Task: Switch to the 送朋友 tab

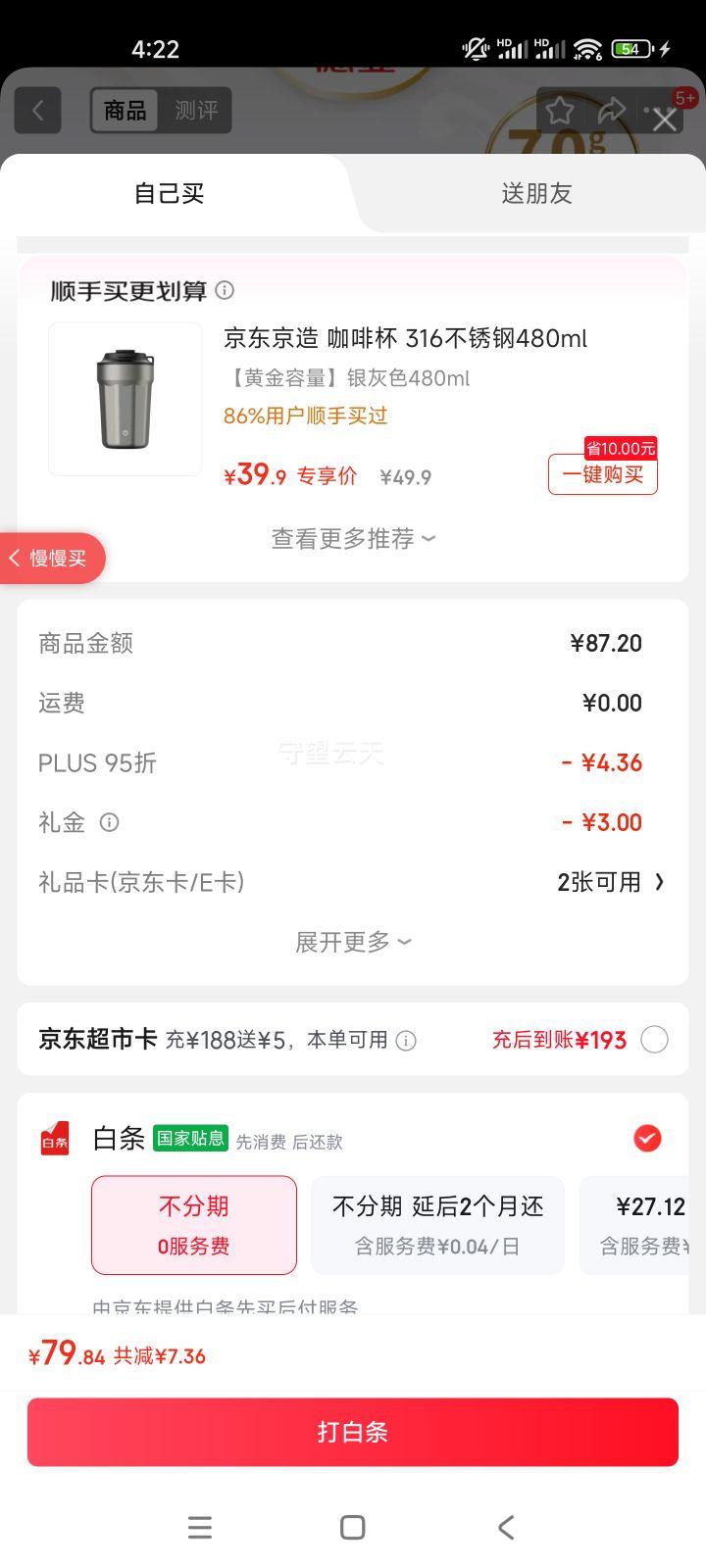Action: coord(536,193)
